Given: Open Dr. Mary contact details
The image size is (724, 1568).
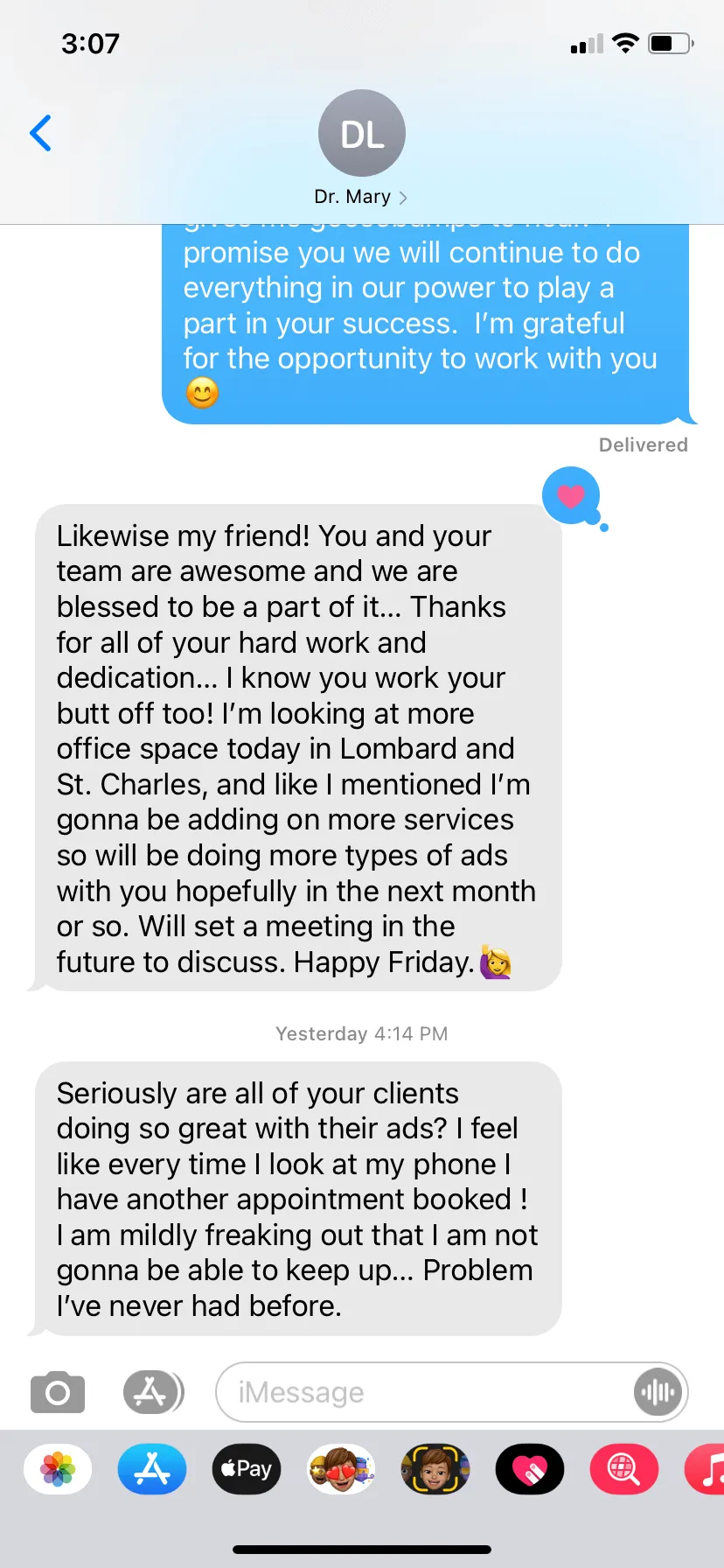Looking at the screenshot, I should [360, 197].
